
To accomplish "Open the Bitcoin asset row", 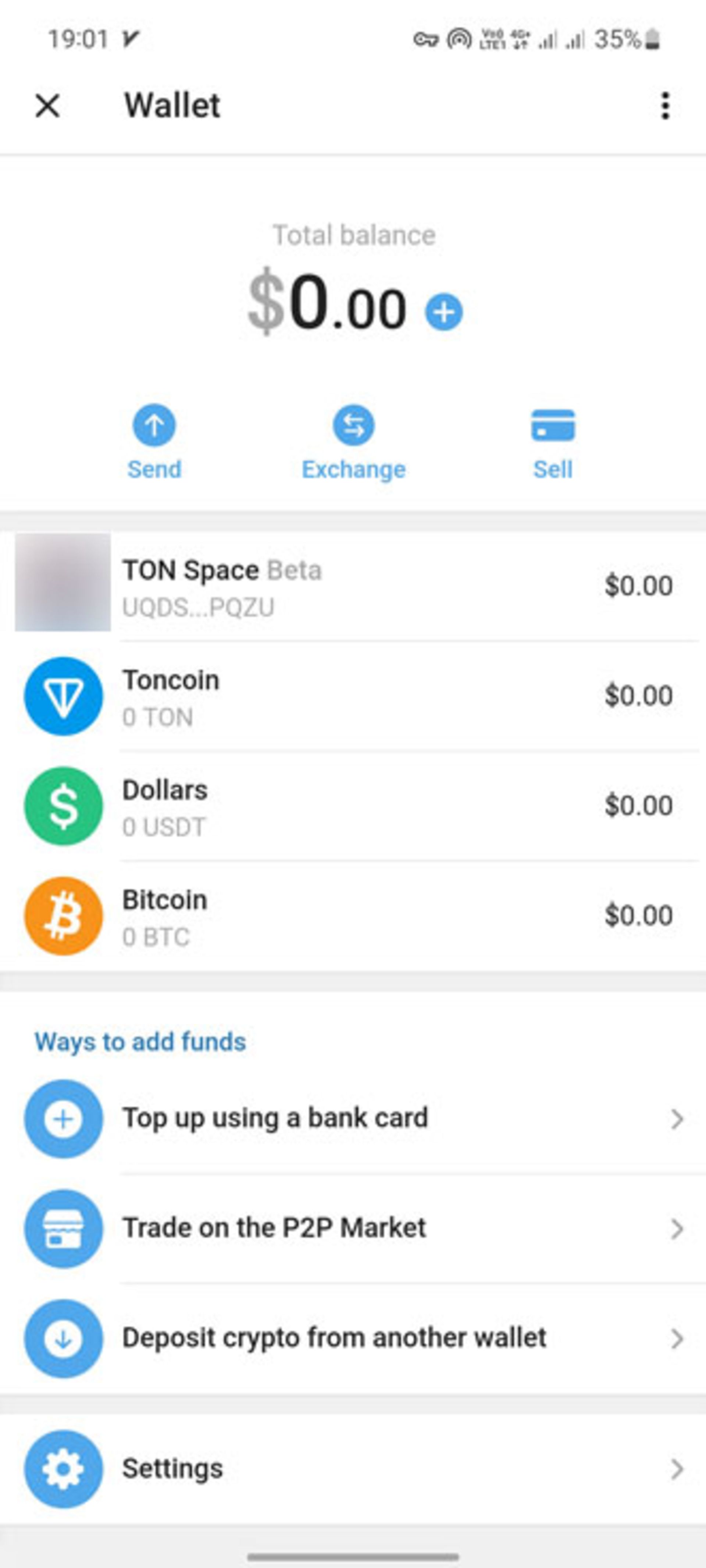I will point(353,916).
